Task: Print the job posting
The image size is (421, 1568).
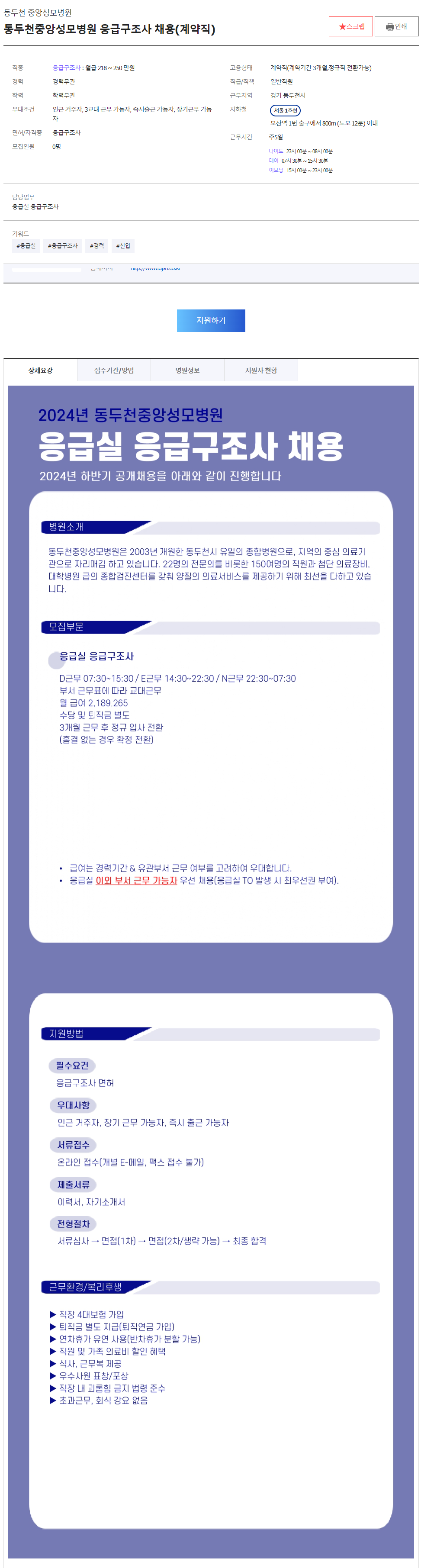Action: 396,27
